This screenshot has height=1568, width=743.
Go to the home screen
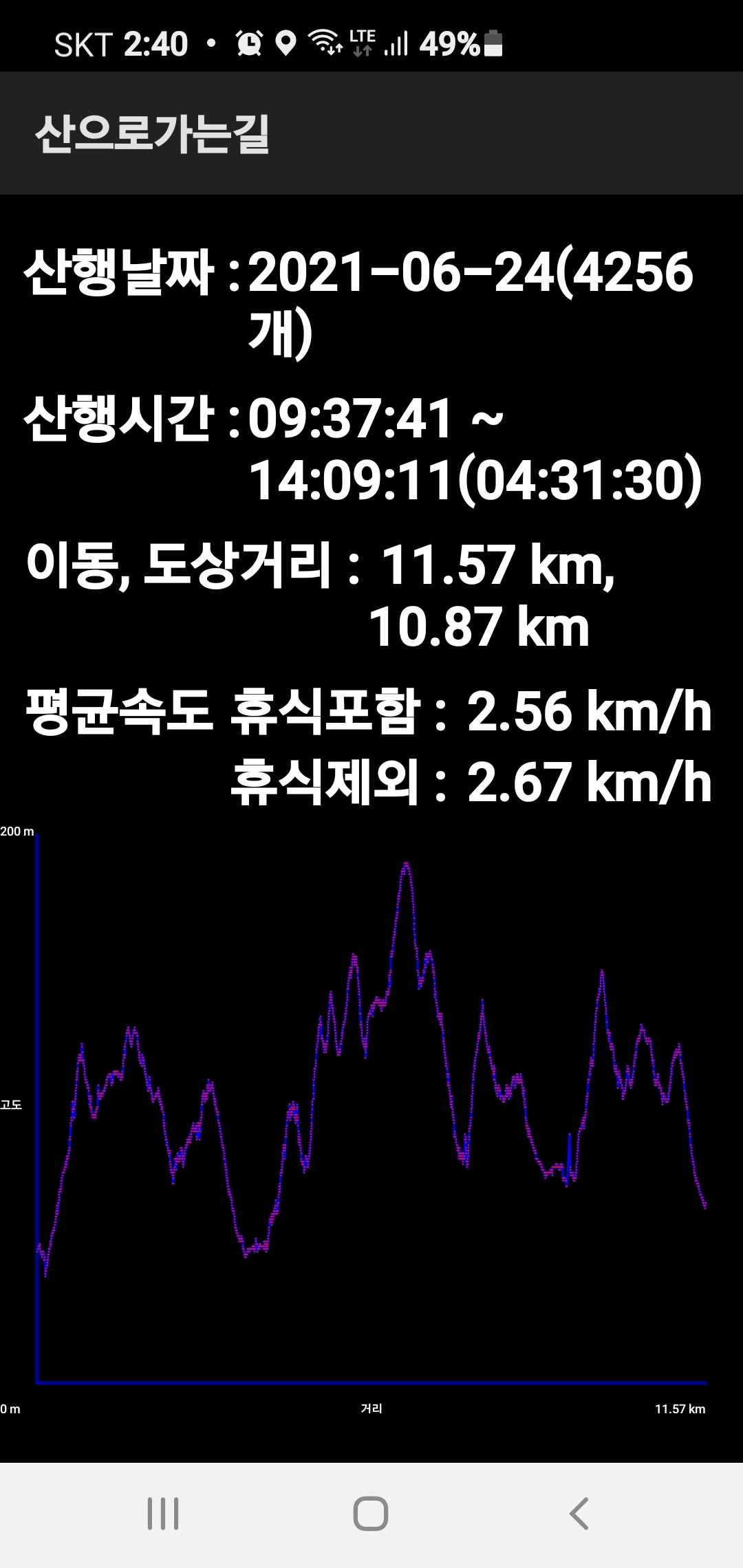[371, 1514]
